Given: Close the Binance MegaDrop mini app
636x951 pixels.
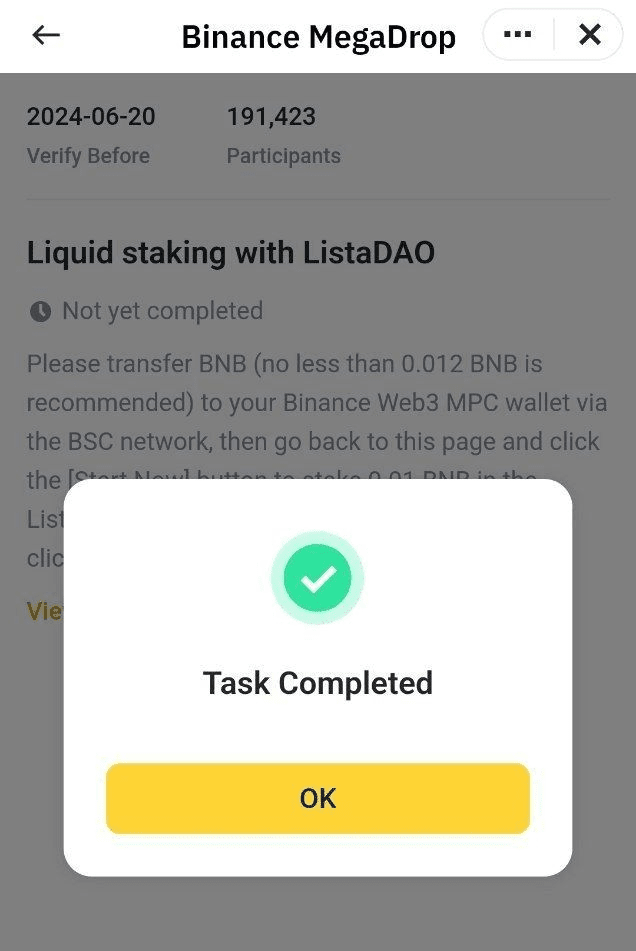Looking at the screenshot, I should pos(590,35).
